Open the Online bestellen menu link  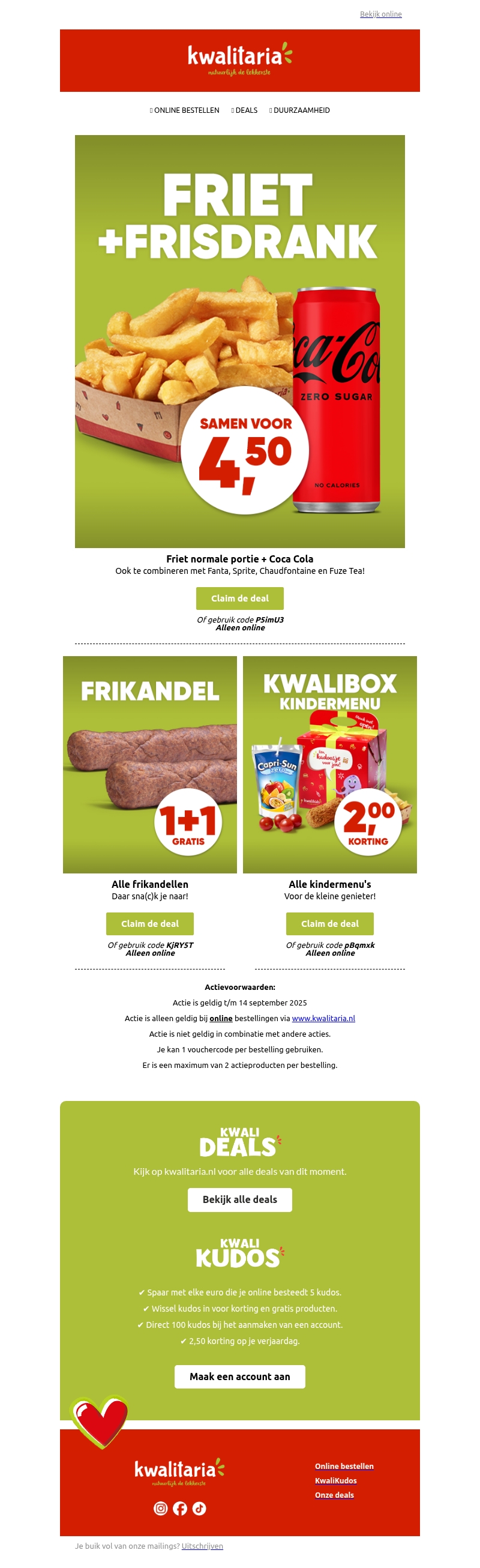185,110
